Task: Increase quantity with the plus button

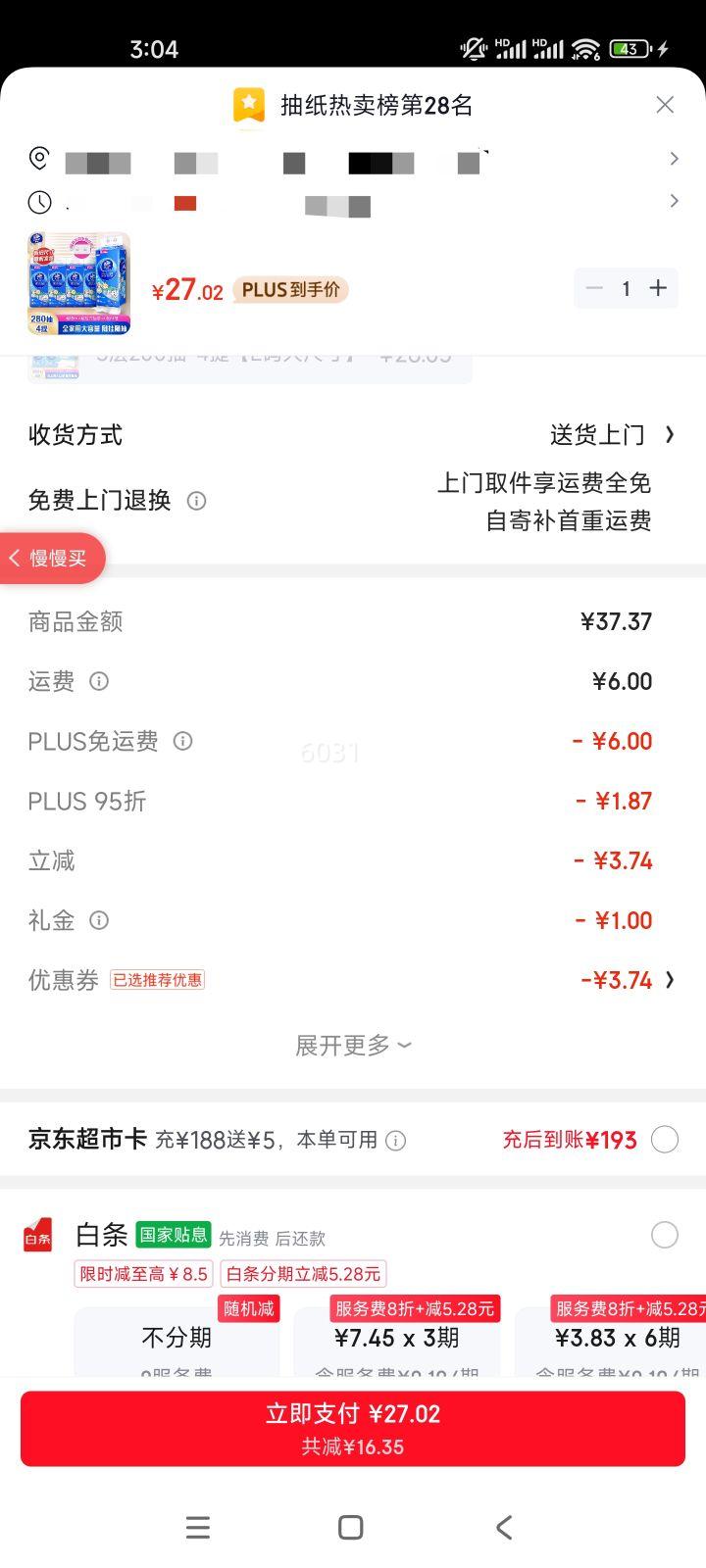Action: click(x=658, y=288)
